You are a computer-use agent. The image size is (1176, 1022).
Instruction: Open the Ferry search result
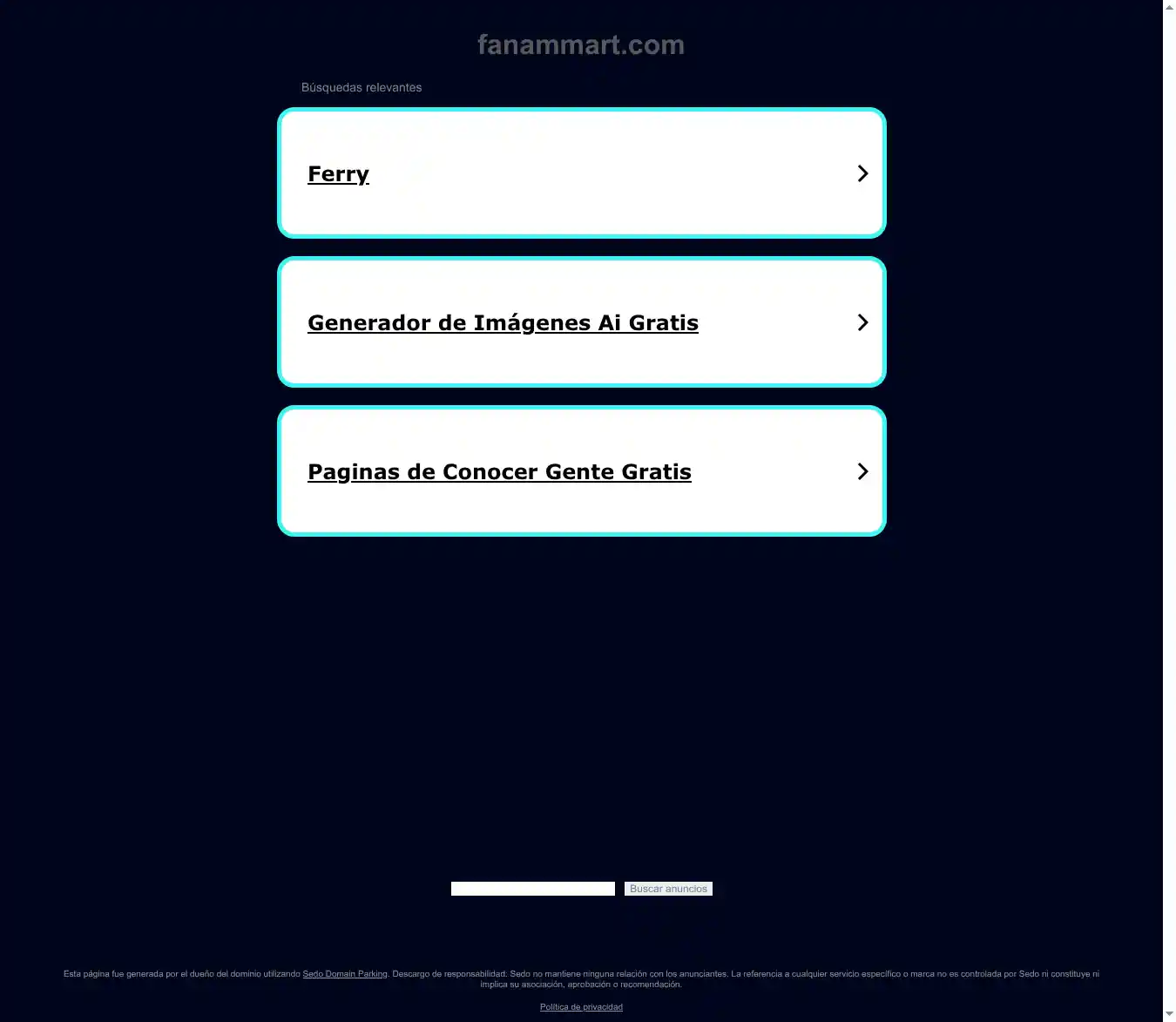pos(338,173)
